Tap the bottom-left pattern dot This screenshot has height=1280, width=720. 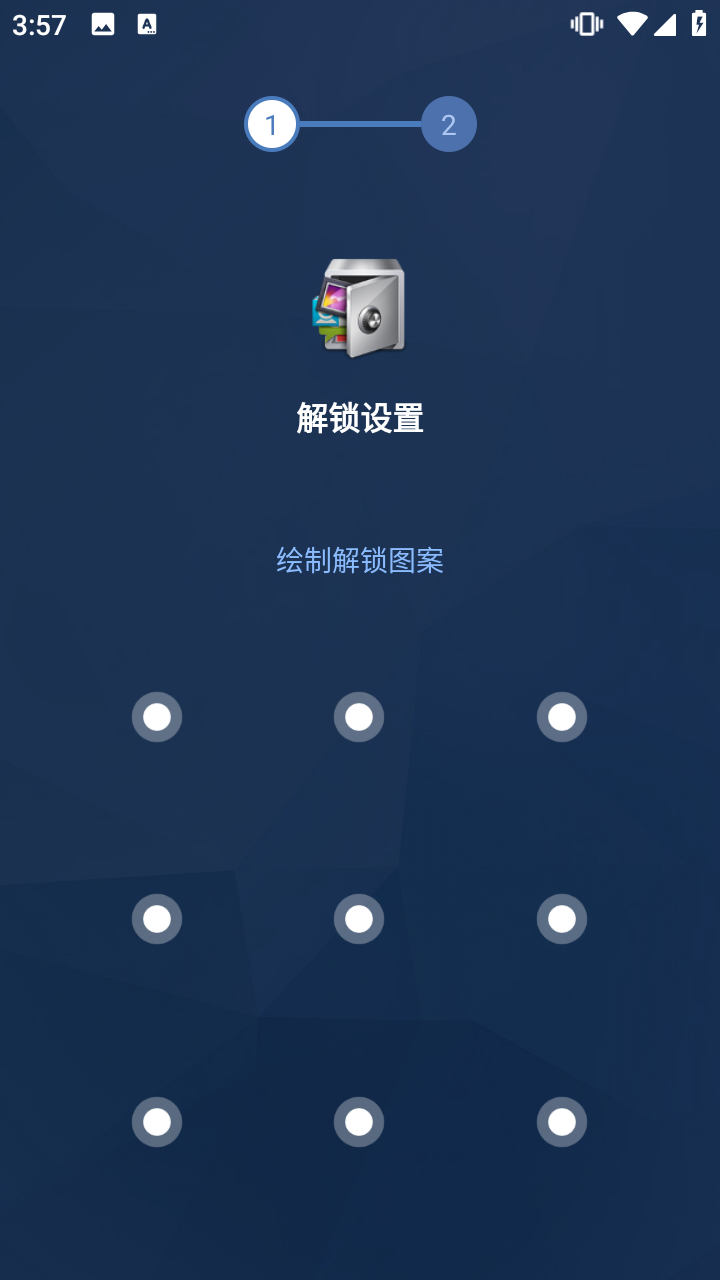coord(157,1122)
